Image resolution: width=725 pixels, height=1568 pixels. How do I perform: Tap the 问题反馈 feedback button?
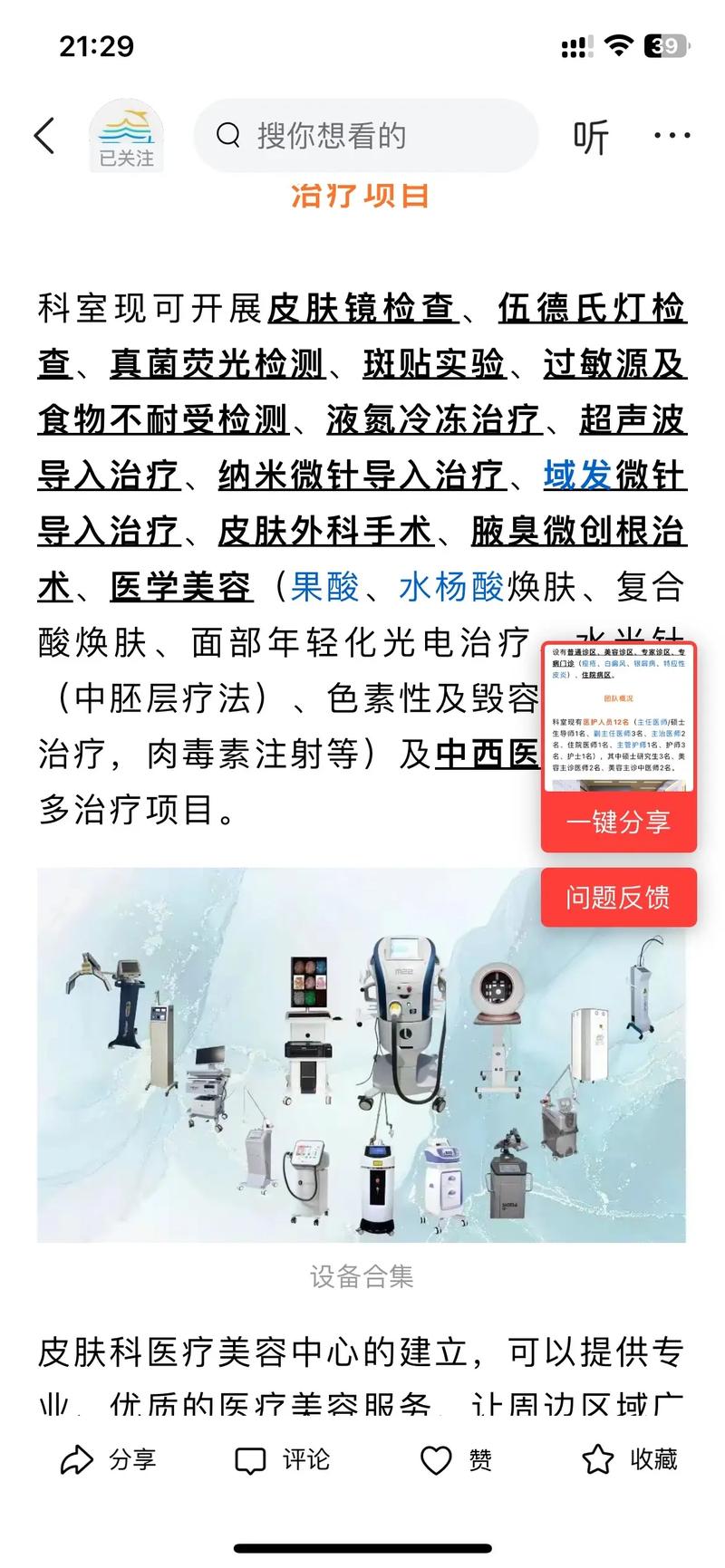619,897
